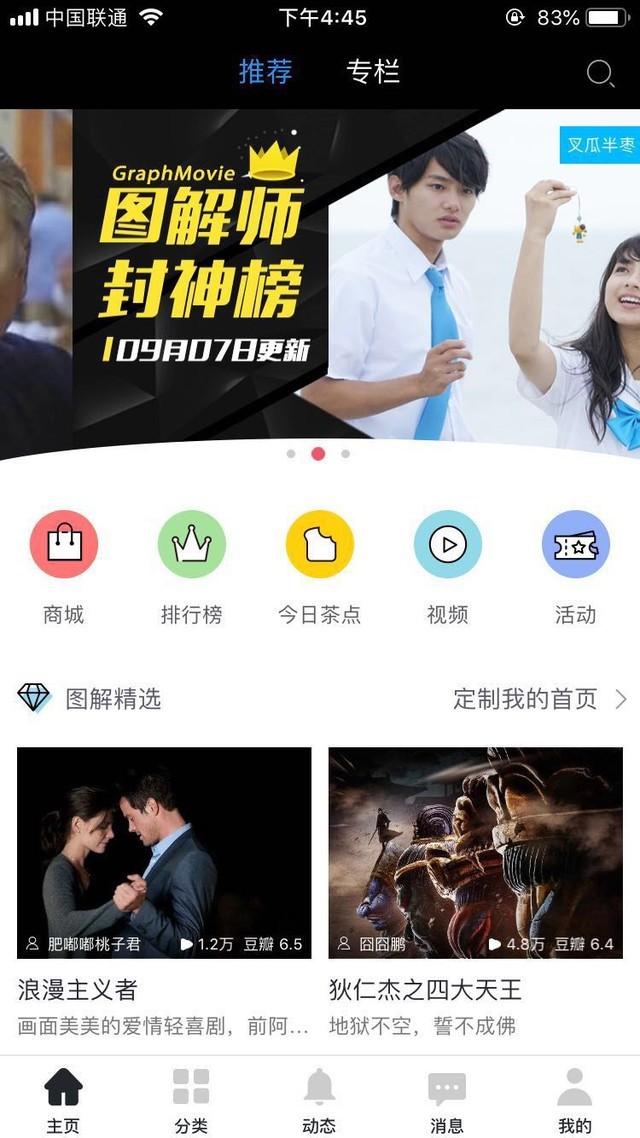Go to the 我的 profile tab
The image size is (640, 1138).
(x=575, y=1098)
